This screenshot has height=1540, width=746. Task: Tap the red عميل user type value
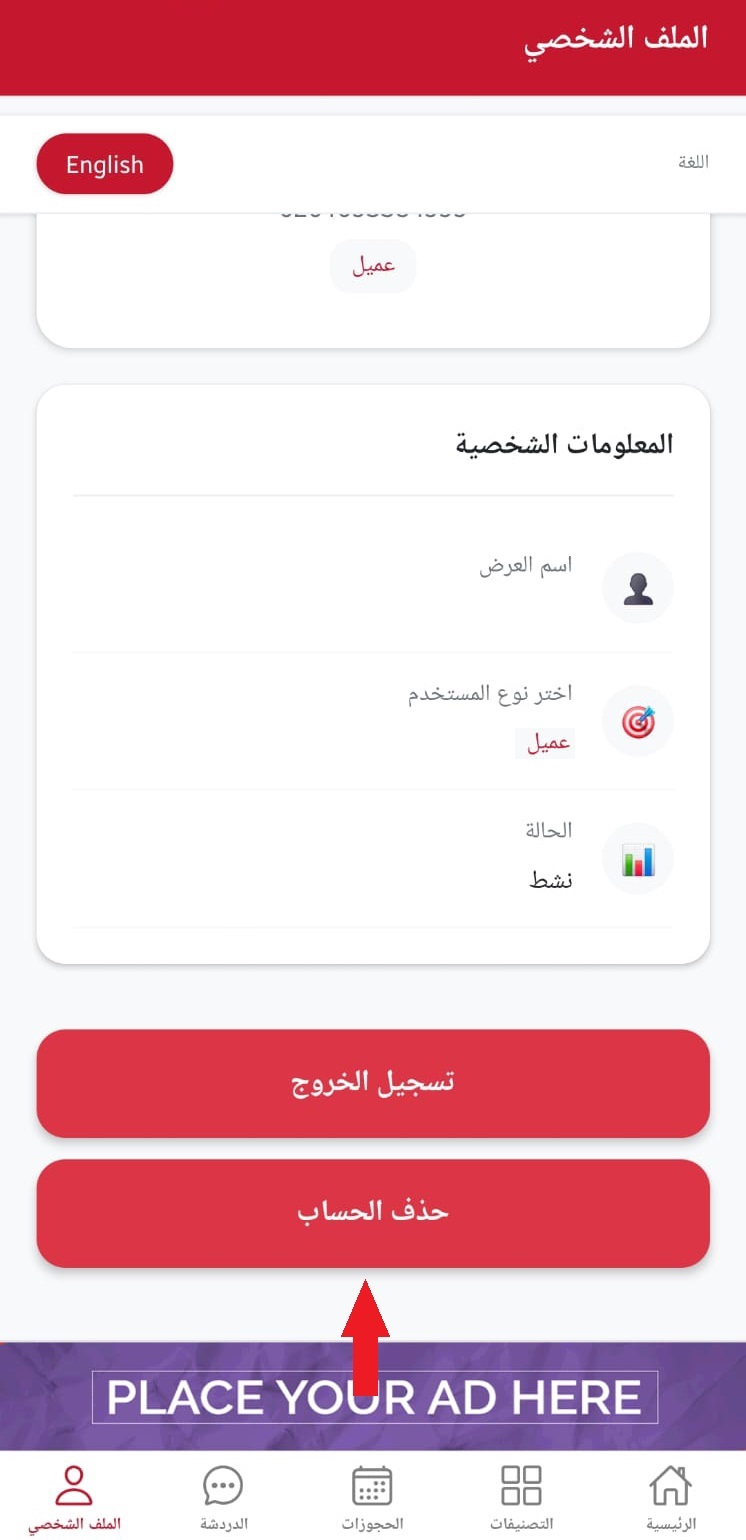[545, 743]
